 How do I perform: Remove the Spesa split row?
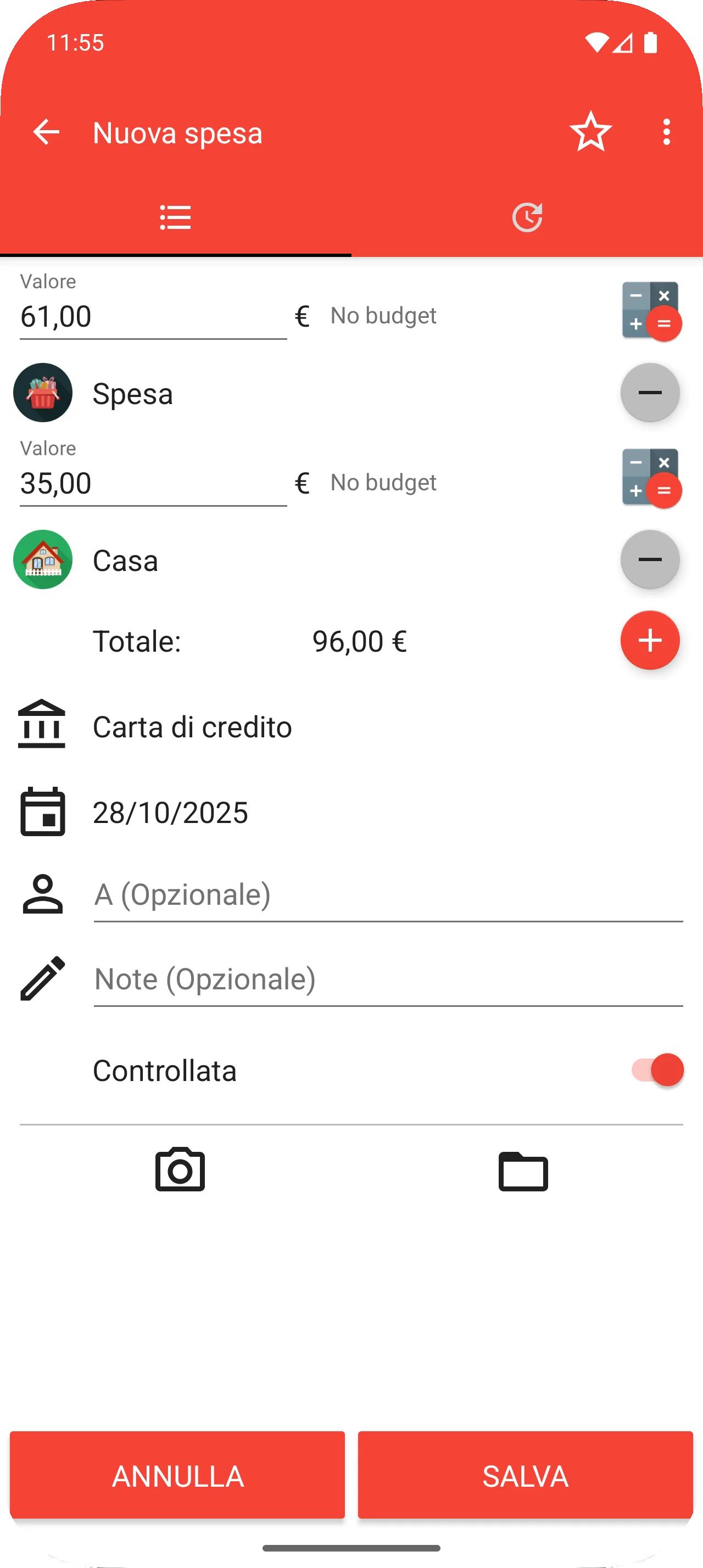pyautogui.click(x=649, y=393)
